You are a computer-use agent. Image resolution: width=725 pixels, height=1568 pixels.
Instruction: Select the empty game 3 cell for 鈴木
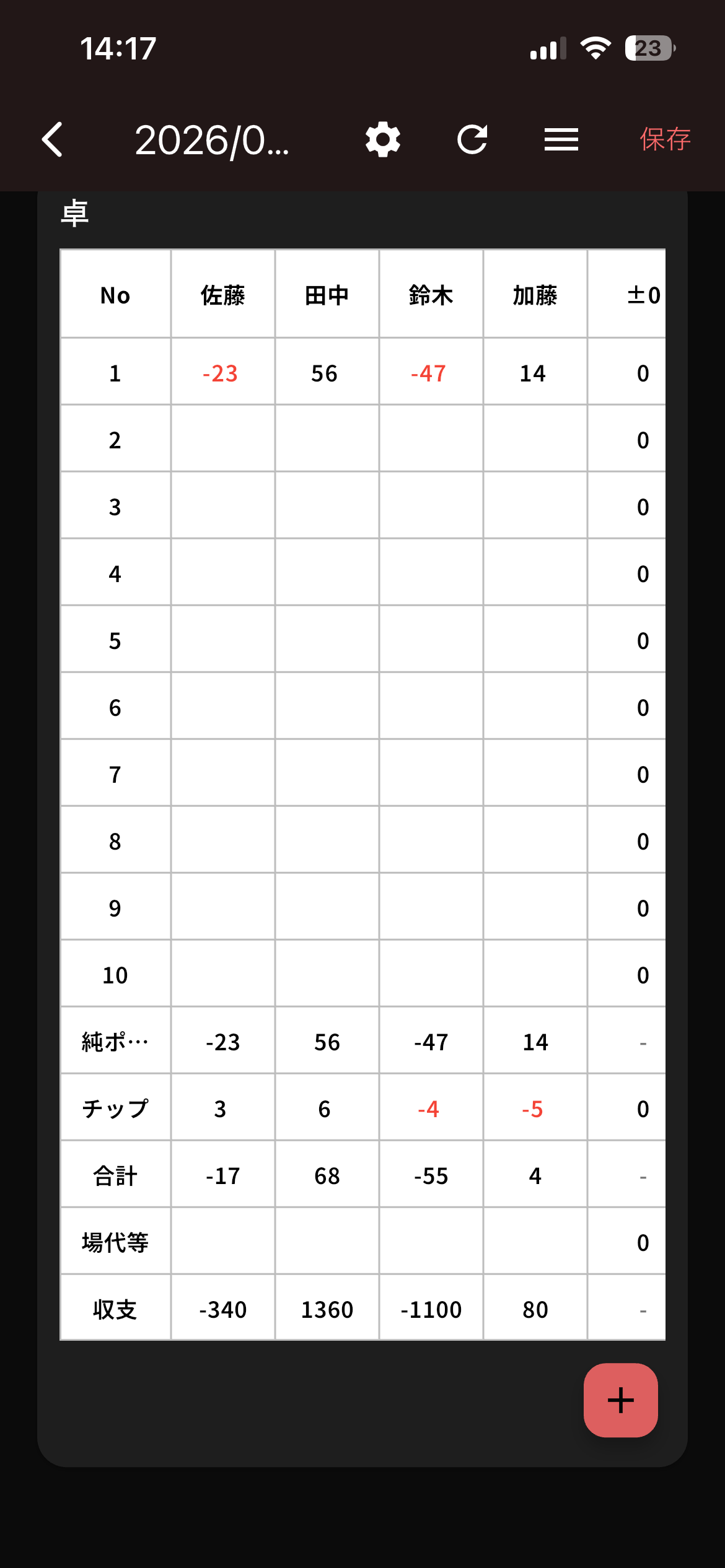click(x=431, y=505)
